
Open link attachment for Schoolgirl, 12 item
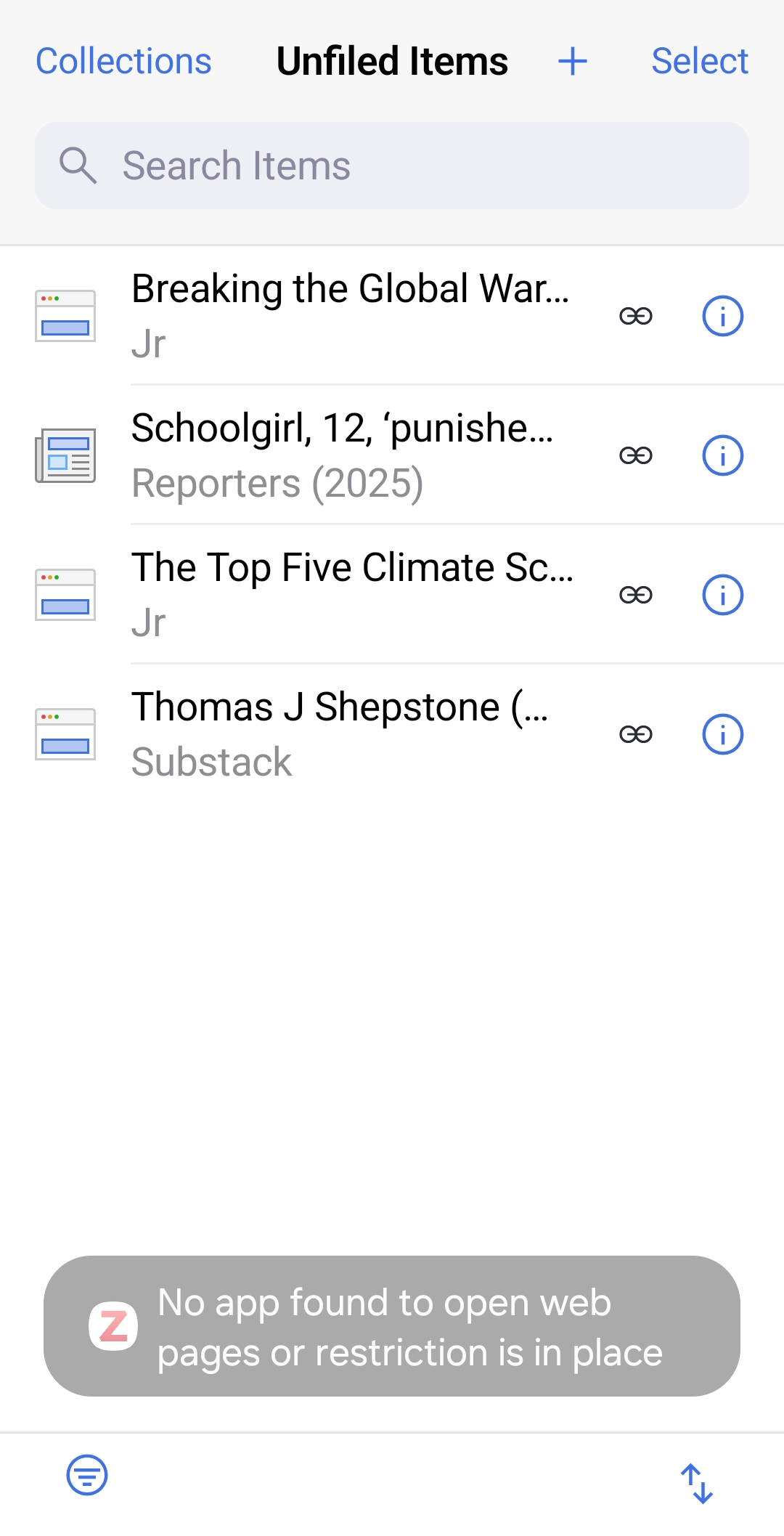point(636,455)
